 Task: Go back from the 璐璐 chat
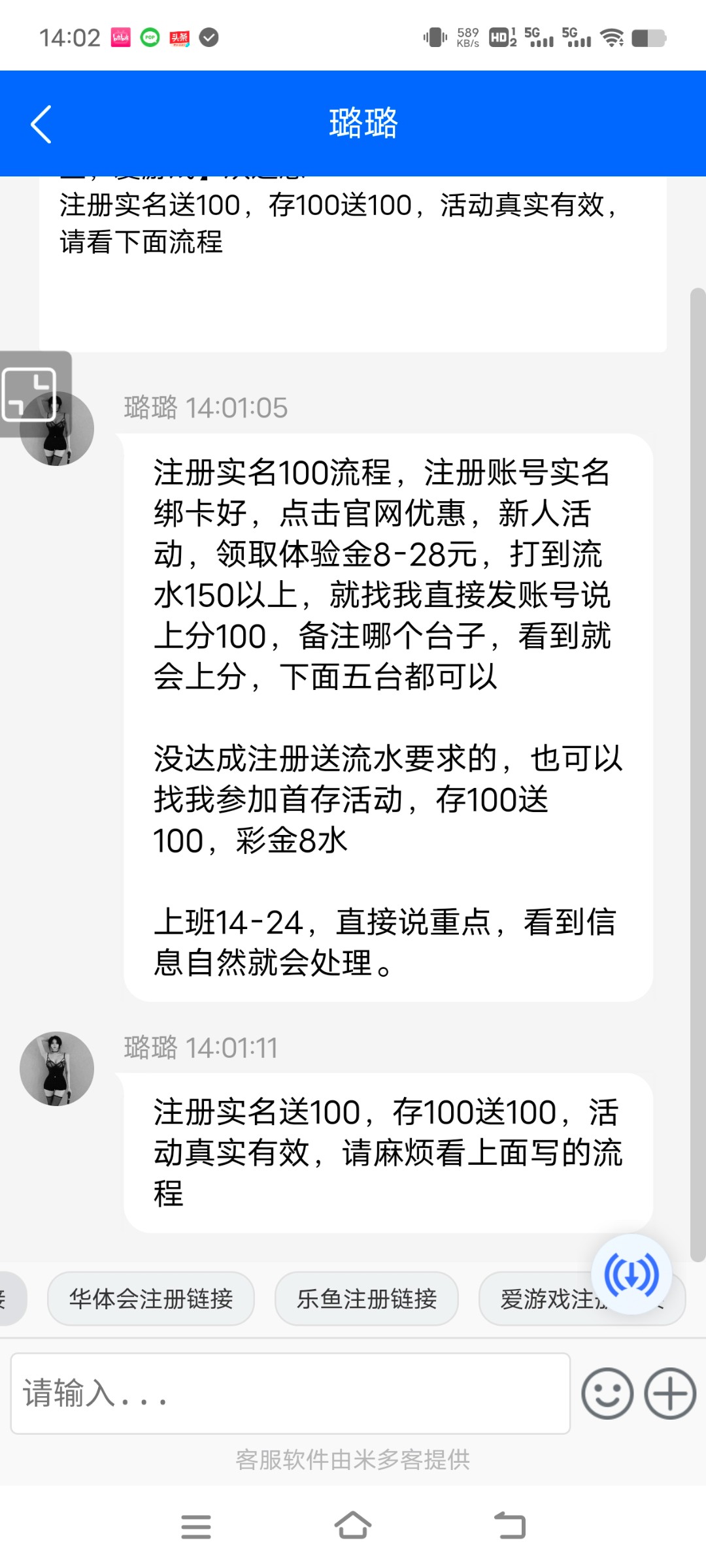point(41,124)
